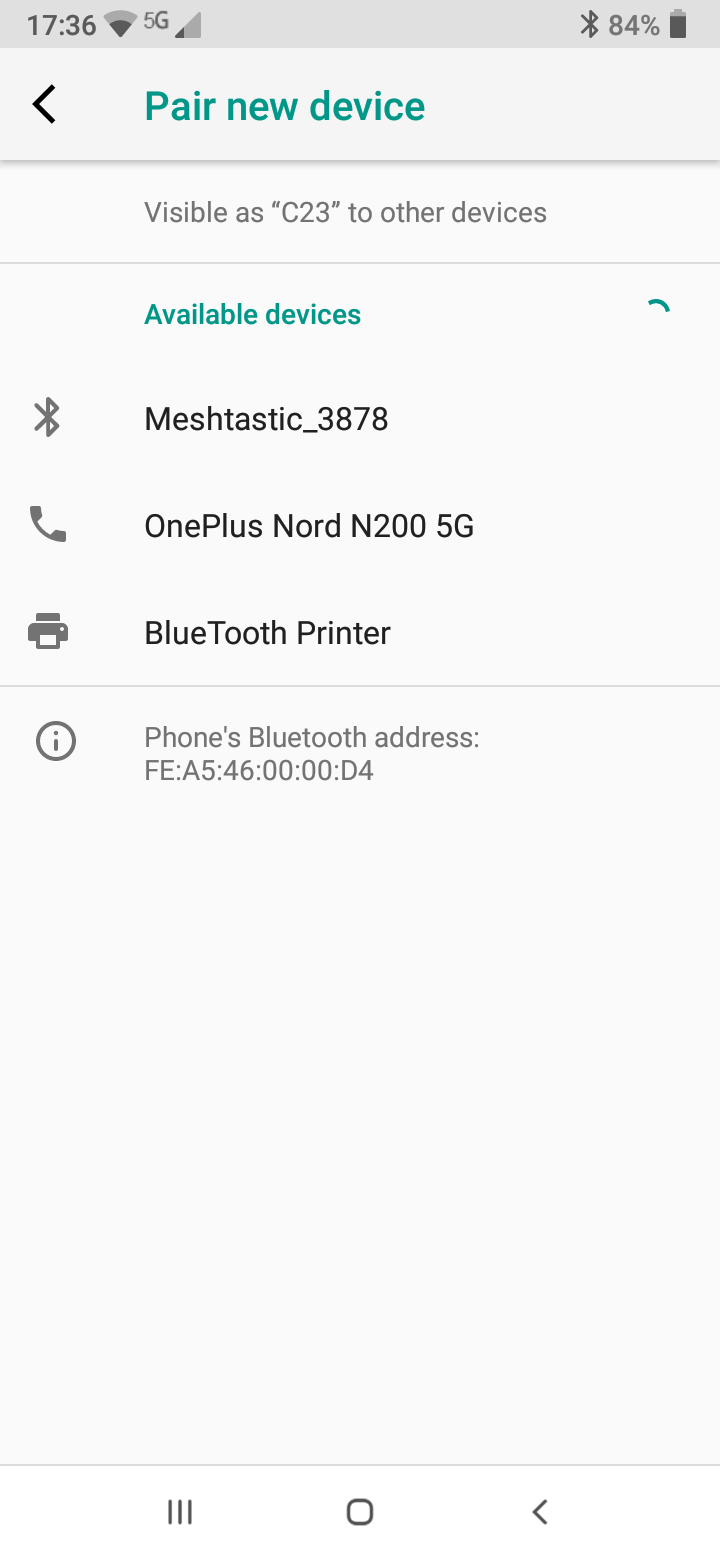Click the printer icon next to BlueTooth Printer
Viewport: 720px width, 1560px height.
45,631
